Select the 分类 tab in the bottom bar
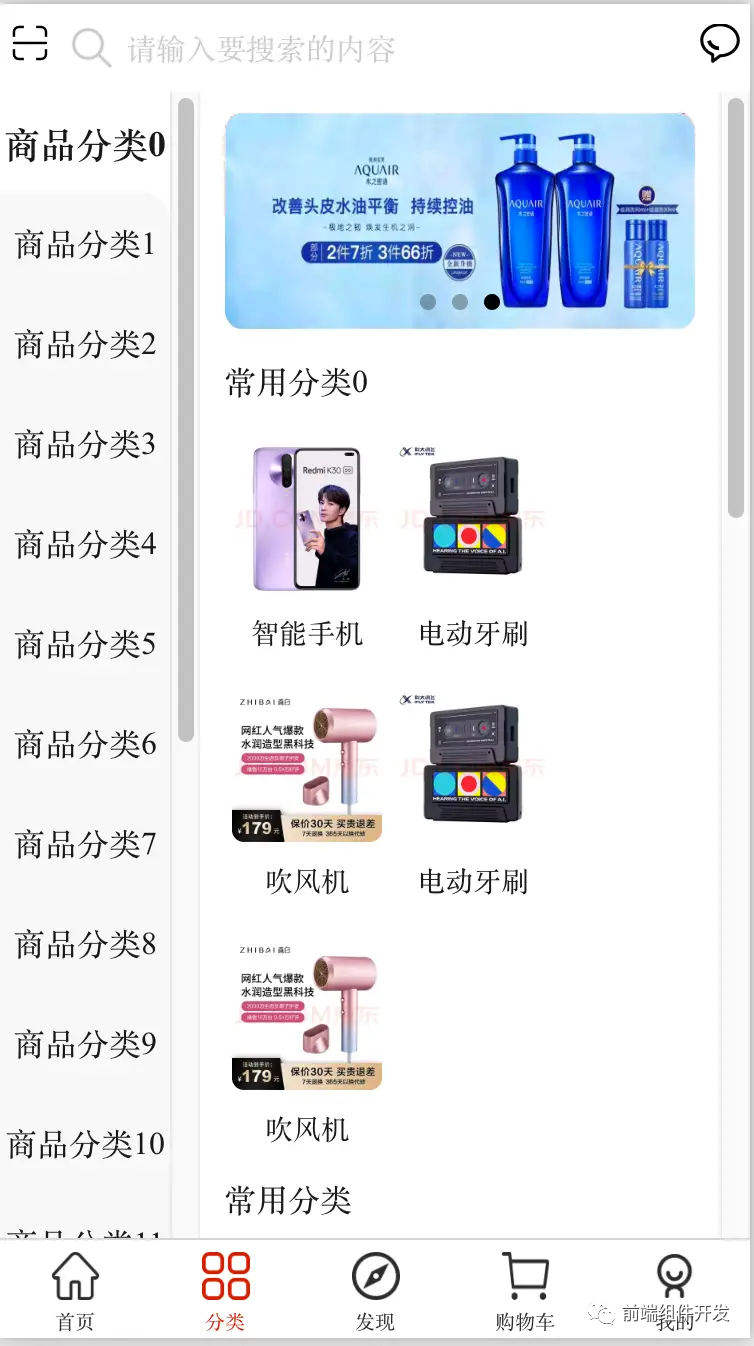The width and height of the screenshot is (754, 1346). point(225,1291)
